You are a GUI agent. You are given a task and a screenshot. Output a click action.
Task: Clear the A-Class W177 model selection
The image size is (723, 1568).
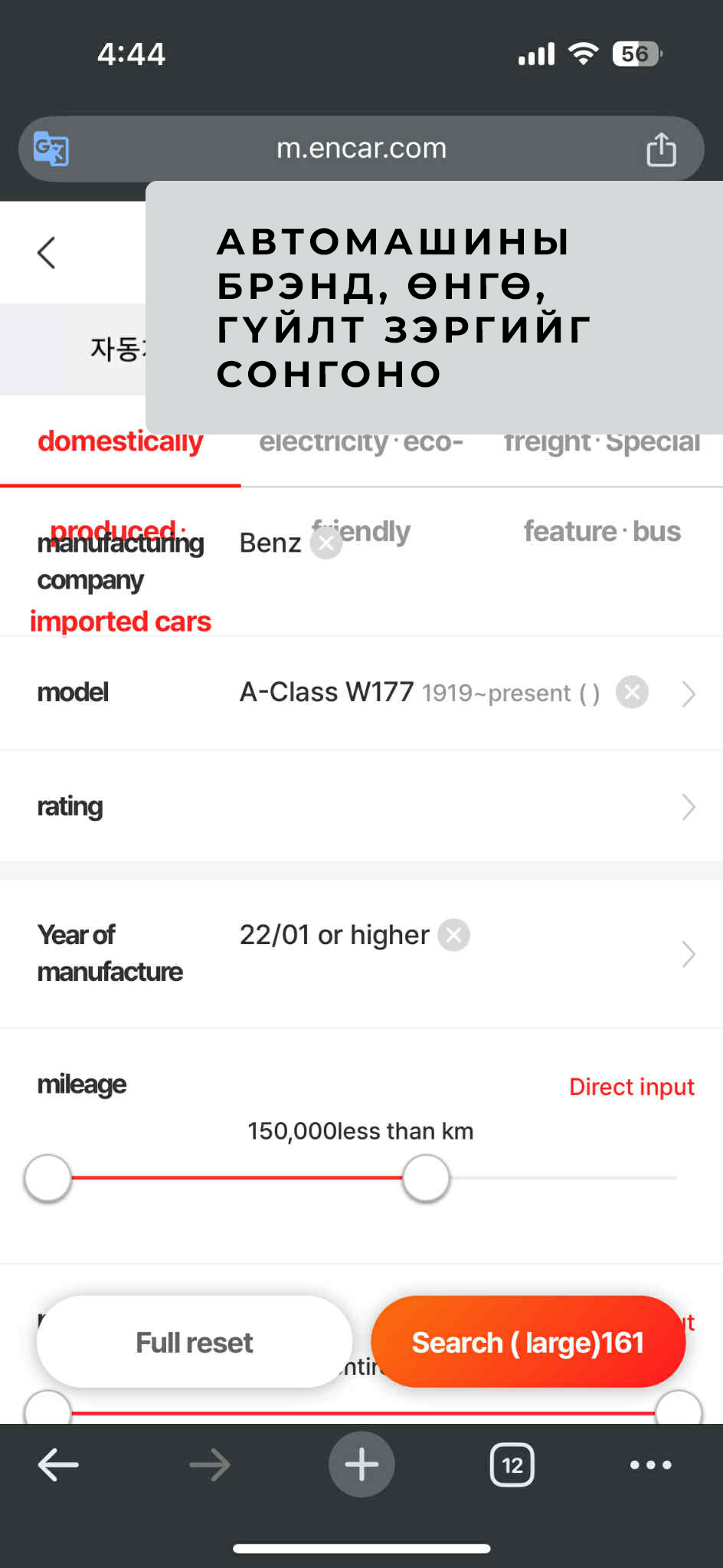(633, 693)
